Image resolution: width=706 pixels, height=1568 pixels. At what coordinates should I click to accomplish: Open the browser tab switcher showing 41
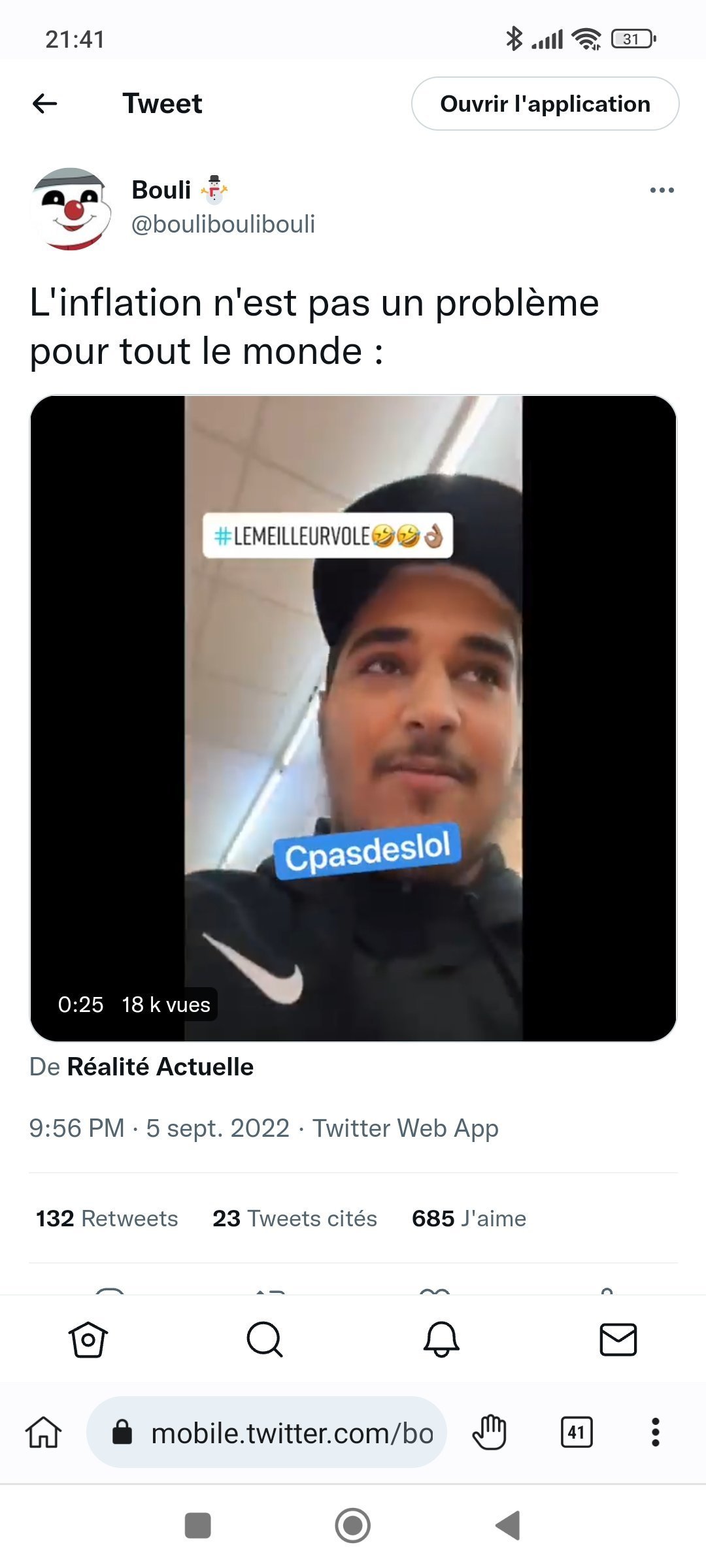(577, 1433)
